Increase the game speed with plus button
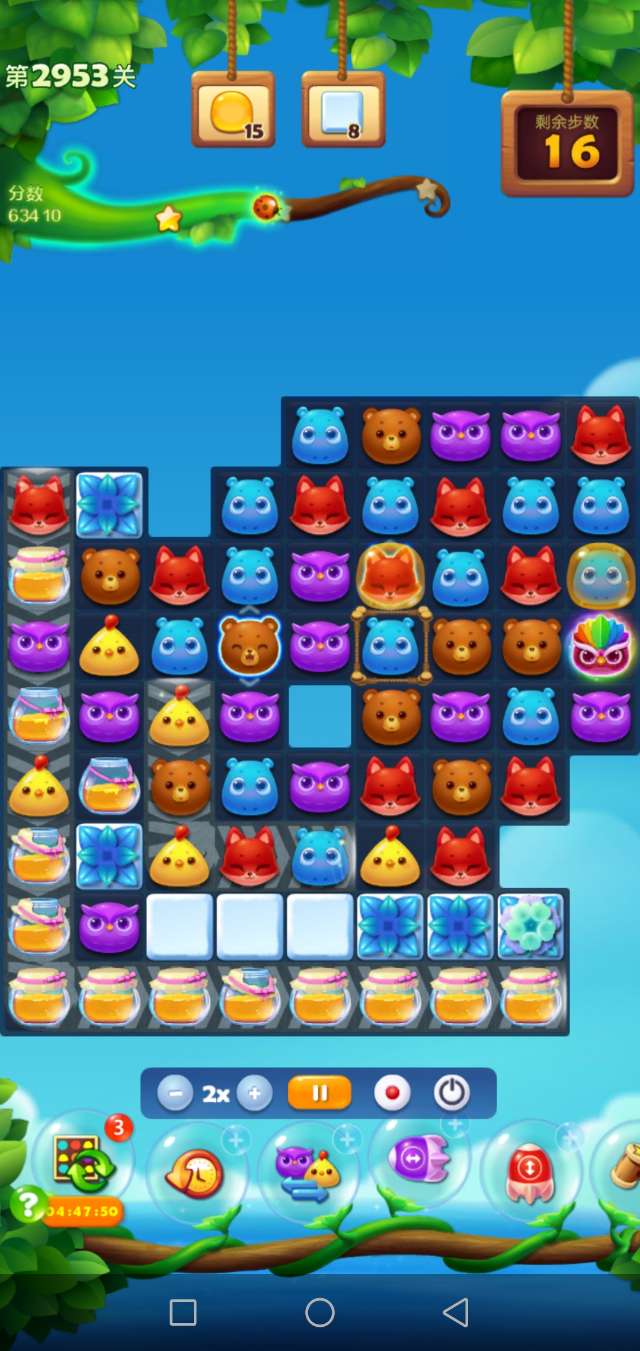 click(x=254, y=1094)
